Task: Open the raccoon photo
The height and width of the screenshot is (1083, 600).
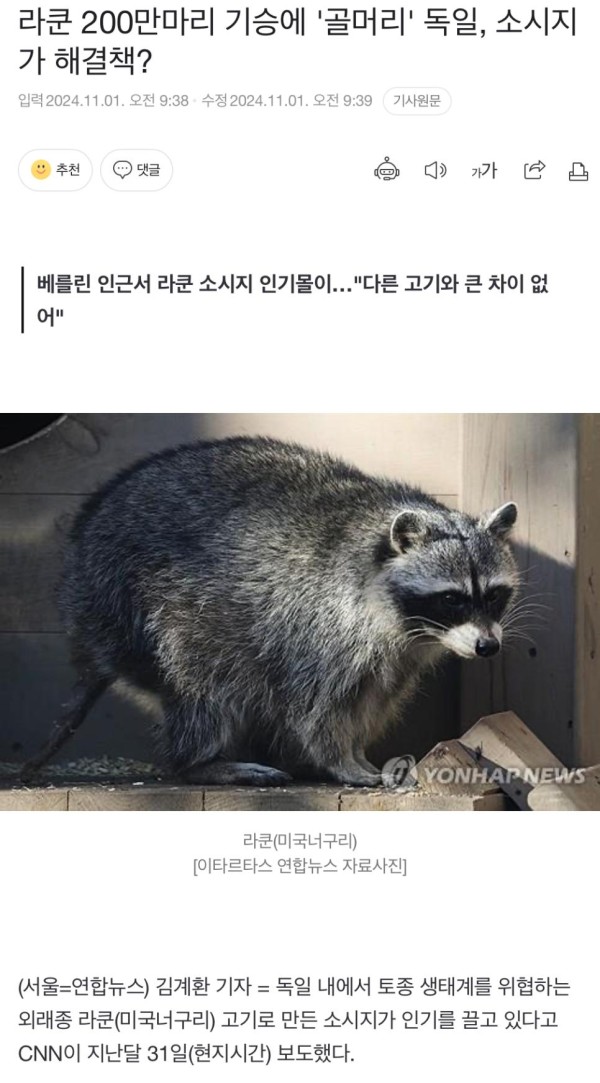Action: tap(300, 611)
